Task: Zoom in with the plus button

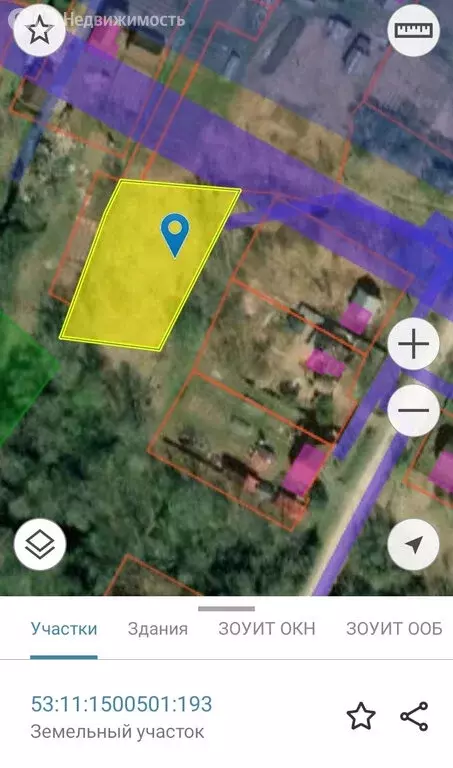Action: pos(414,344)
